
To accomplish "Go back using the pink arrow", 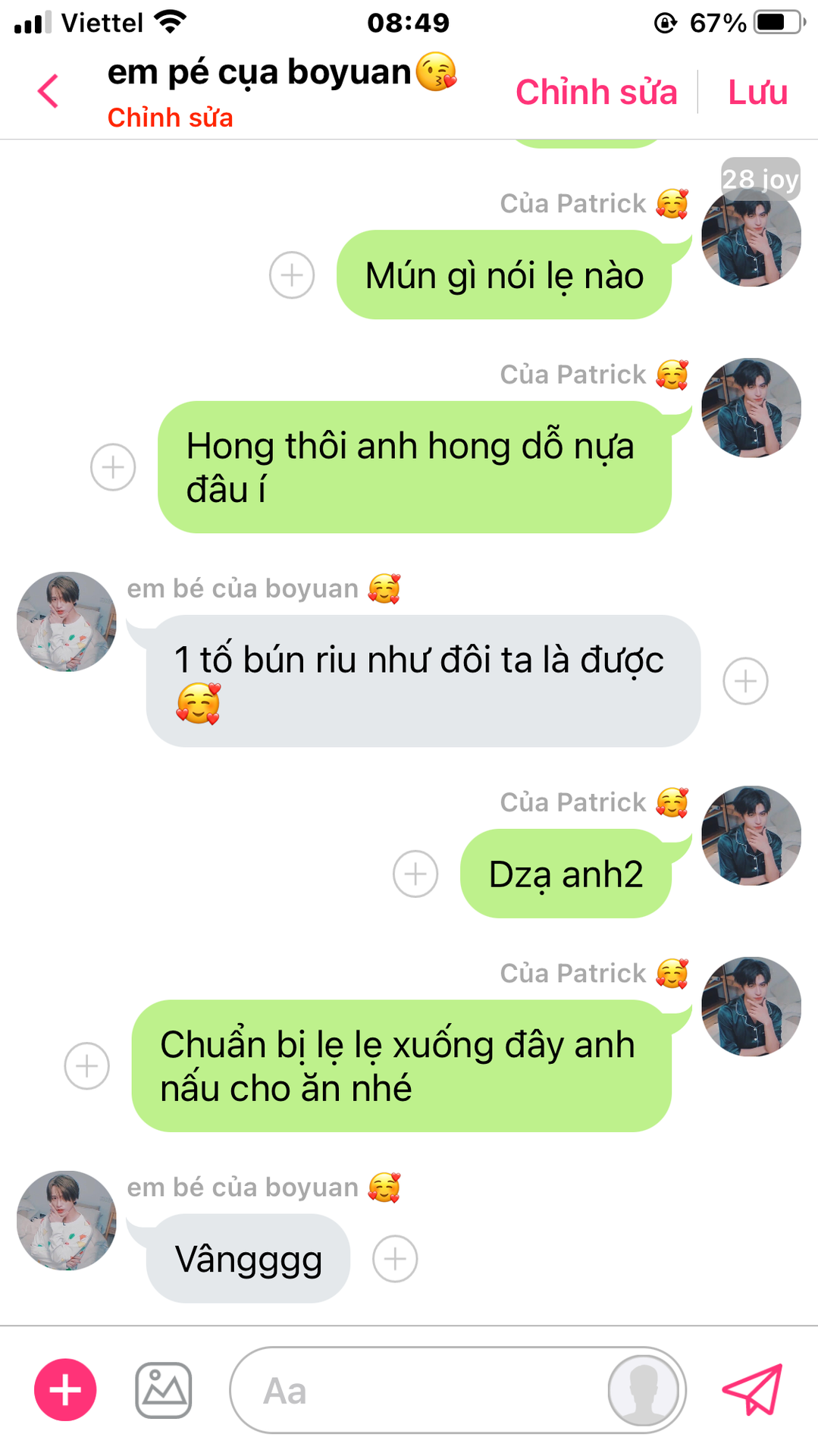I will pos(48,92).
